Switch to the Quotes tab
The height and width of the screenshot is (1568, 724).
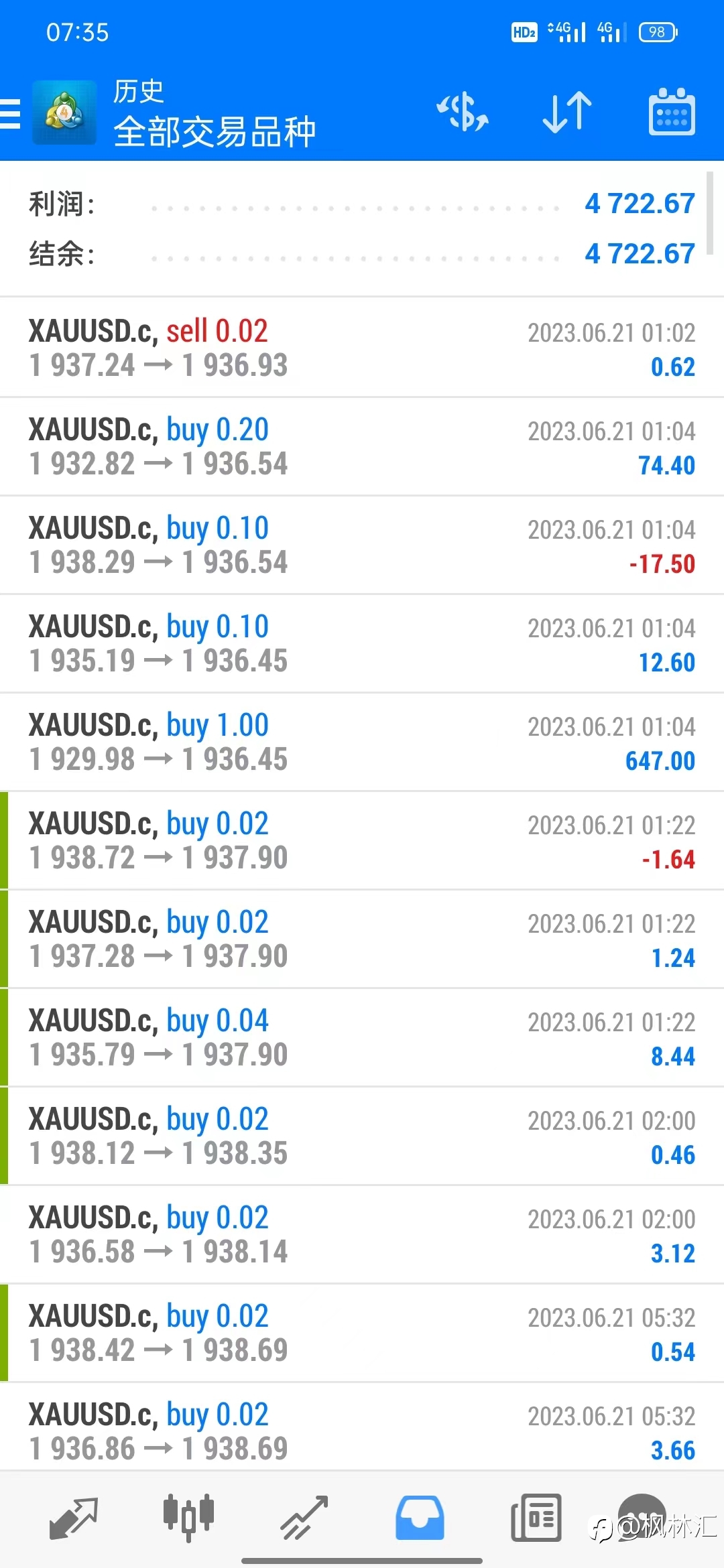pyautogui.click(x=74, y=1517)
